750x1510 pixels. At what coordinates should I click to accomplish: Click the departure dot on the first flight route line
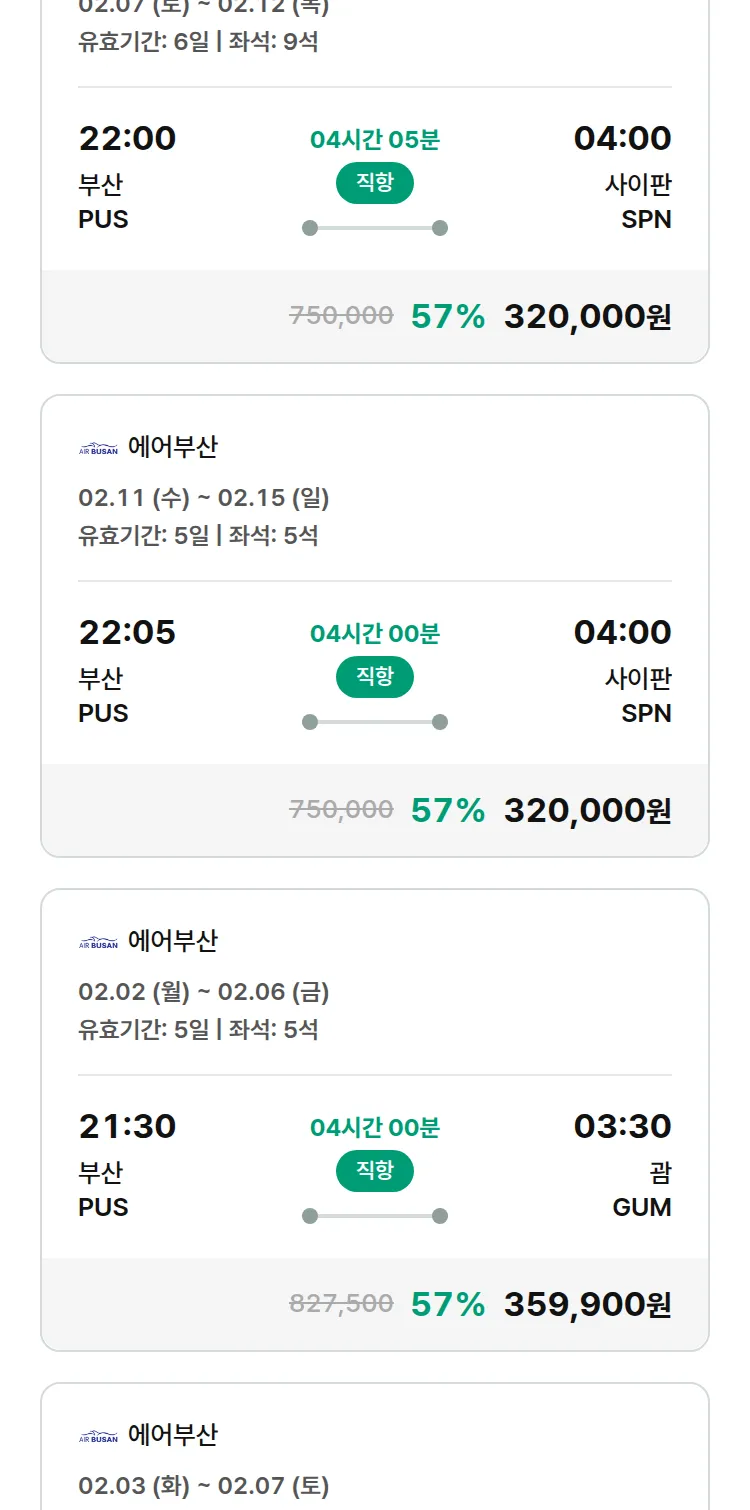(x=309, y=227)
